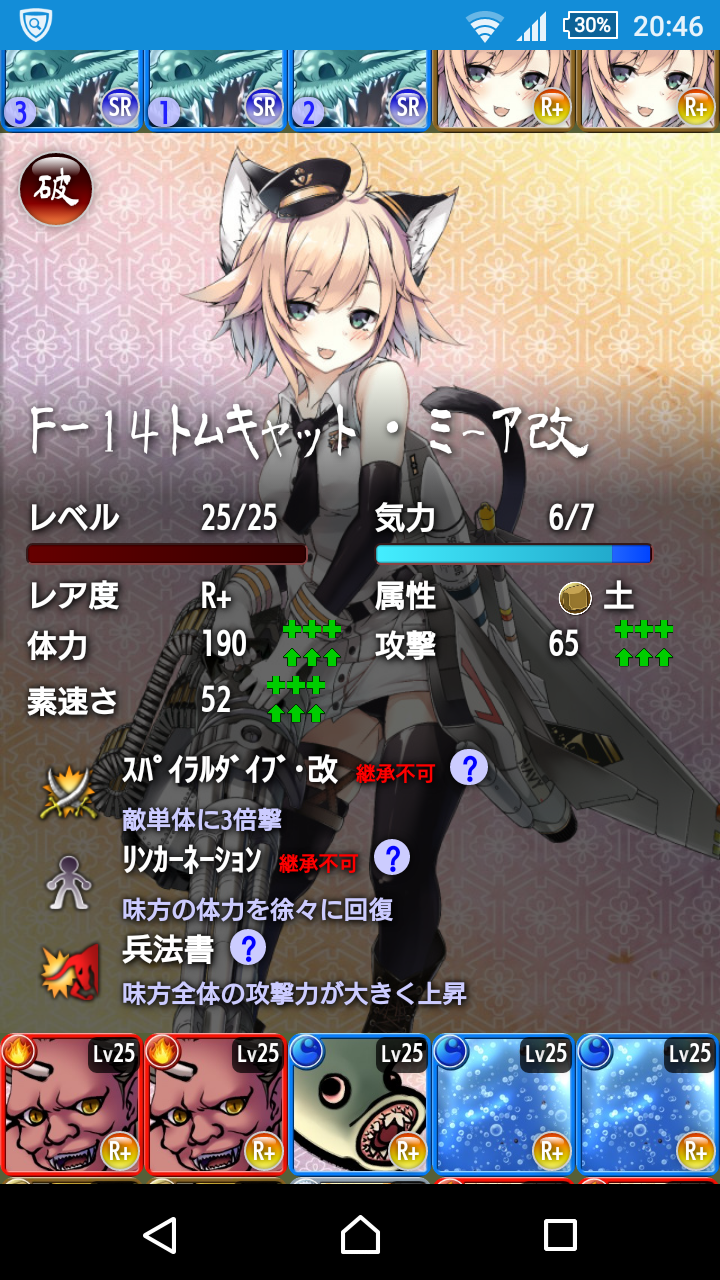Select the SR card numbered 2
The height and width of the screenshot is (1280, 720).
(360, 90)
